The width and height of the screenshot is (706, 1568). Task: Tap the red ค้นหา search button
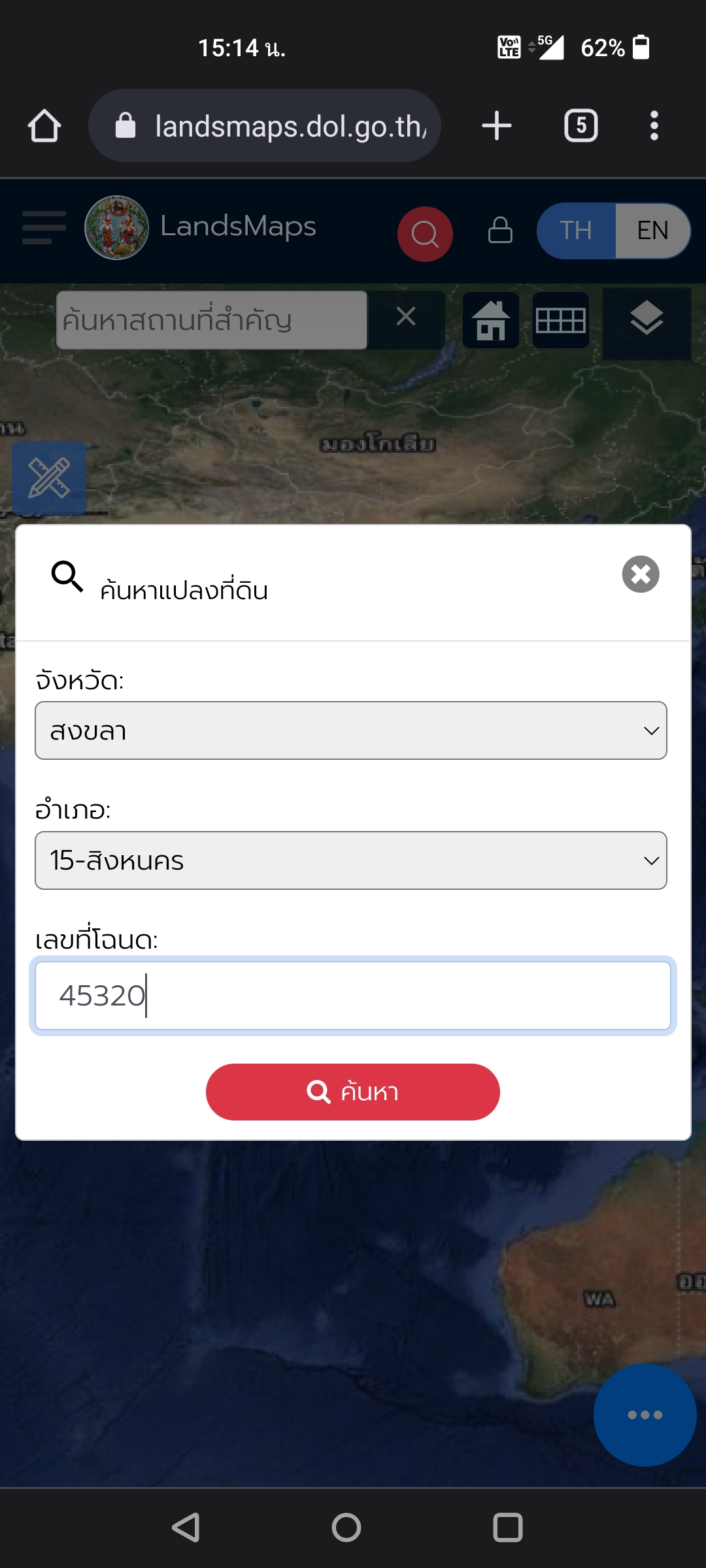[x=352, y=1092]
